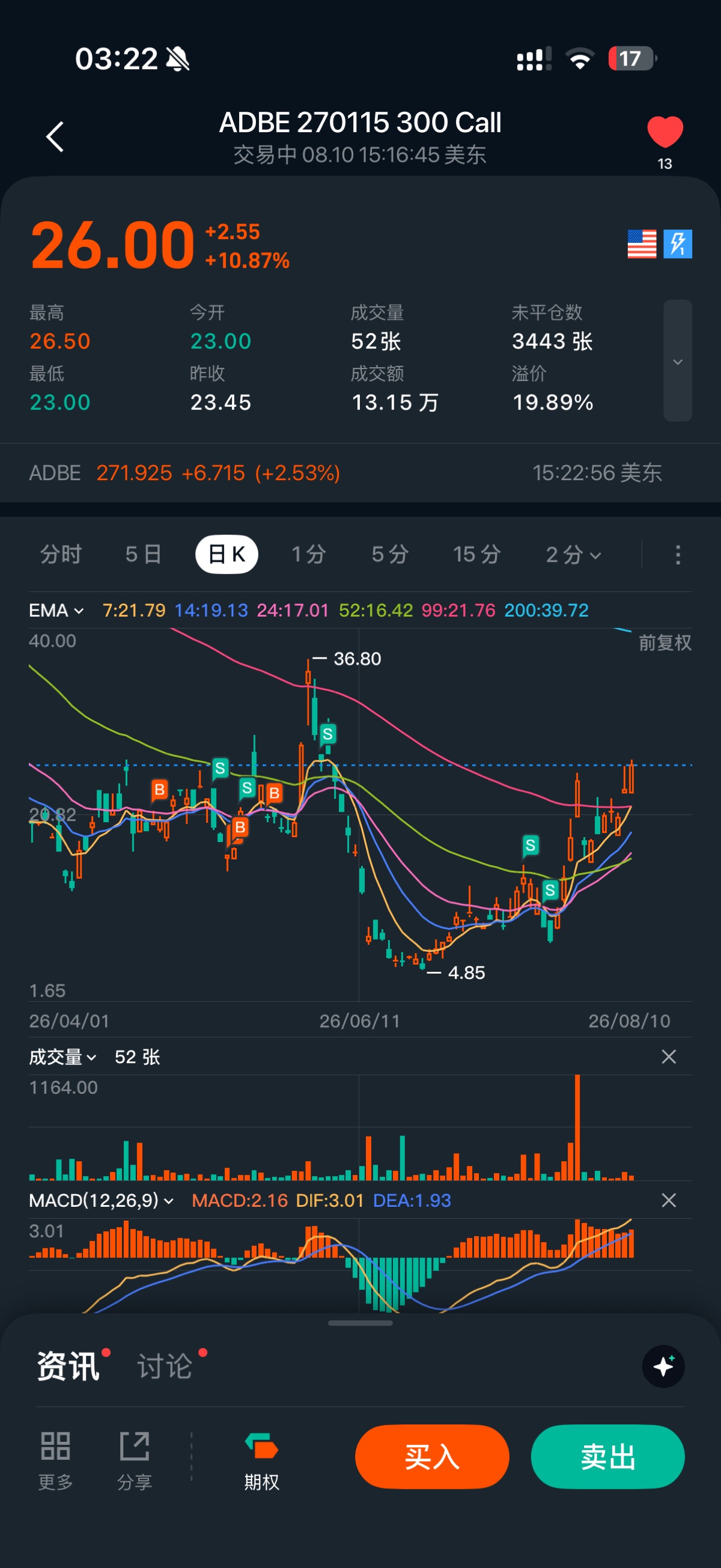Switch to the 分时 chart tab

coord(61,555)
